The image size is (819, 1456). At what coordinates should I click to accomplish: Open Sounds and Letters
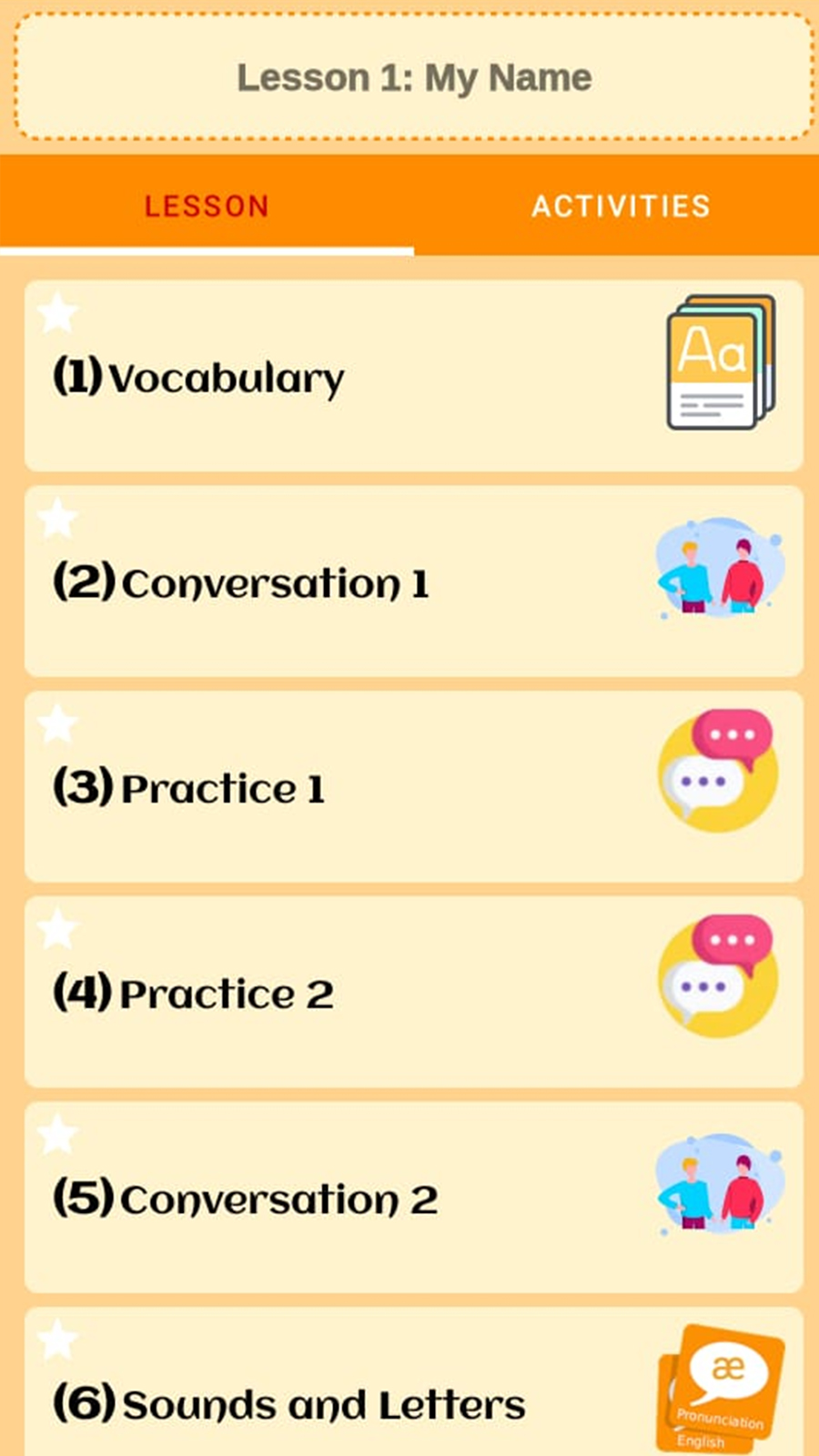(413, 1392)
